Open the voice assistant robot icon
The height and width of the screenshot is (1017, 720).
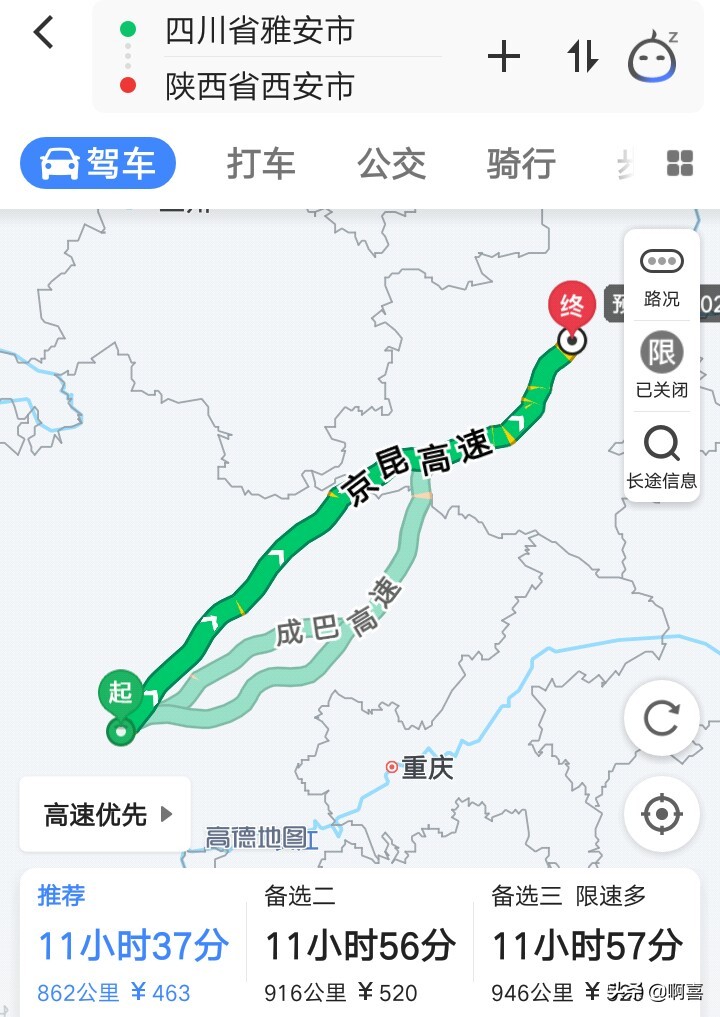pyautogui.click(x=652, y=57)
